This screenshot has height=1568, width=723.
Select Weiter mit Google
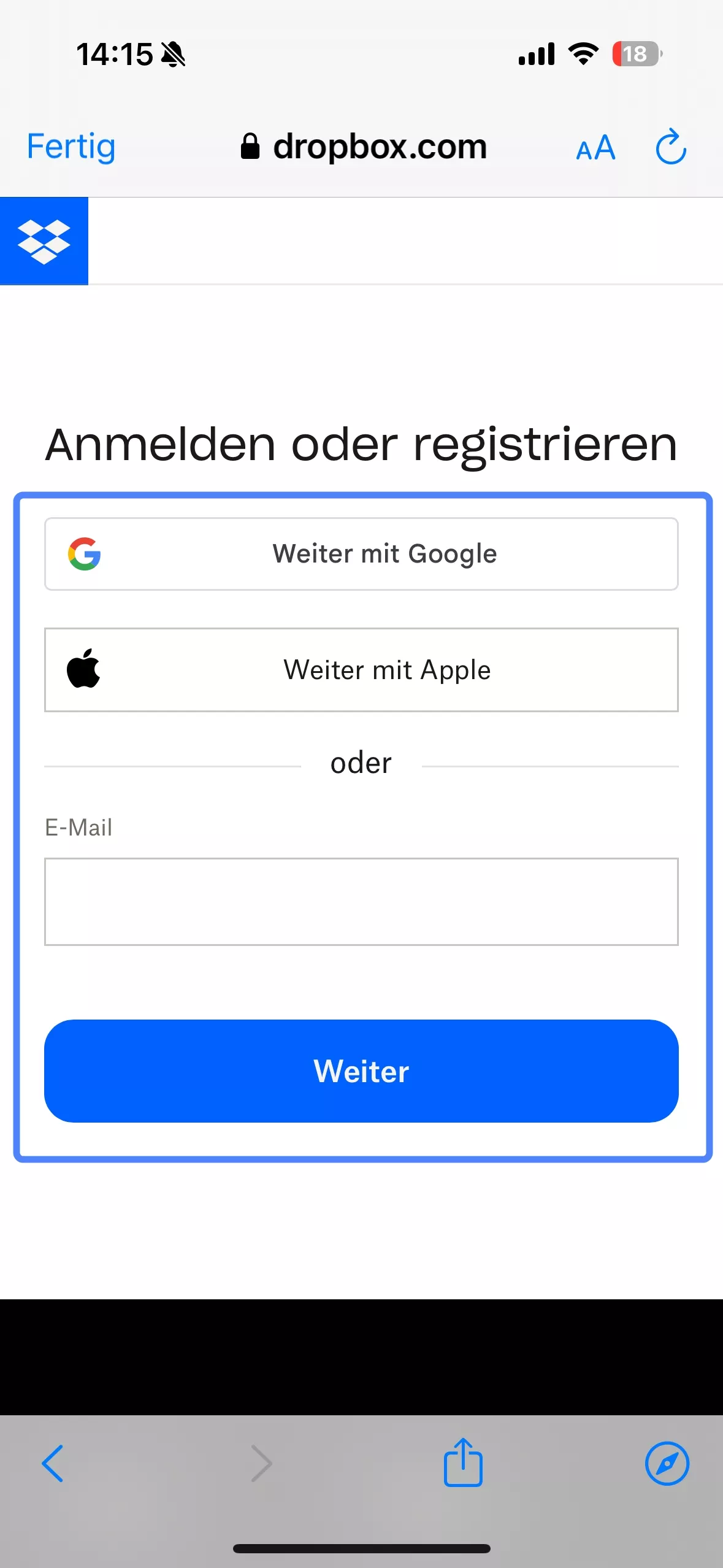coord(361,553)
